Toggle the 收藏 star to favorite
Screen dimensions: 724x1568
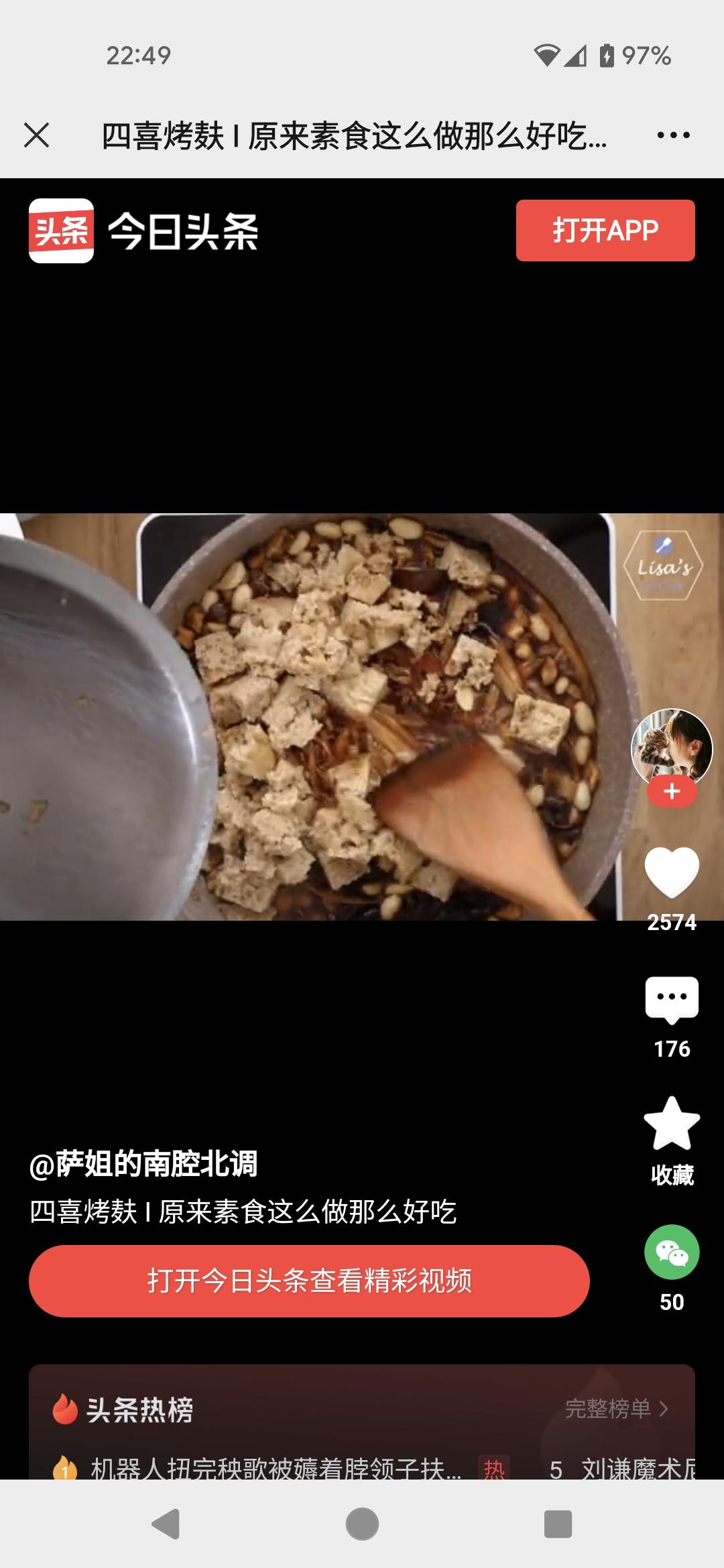(x=670, y=1122)
